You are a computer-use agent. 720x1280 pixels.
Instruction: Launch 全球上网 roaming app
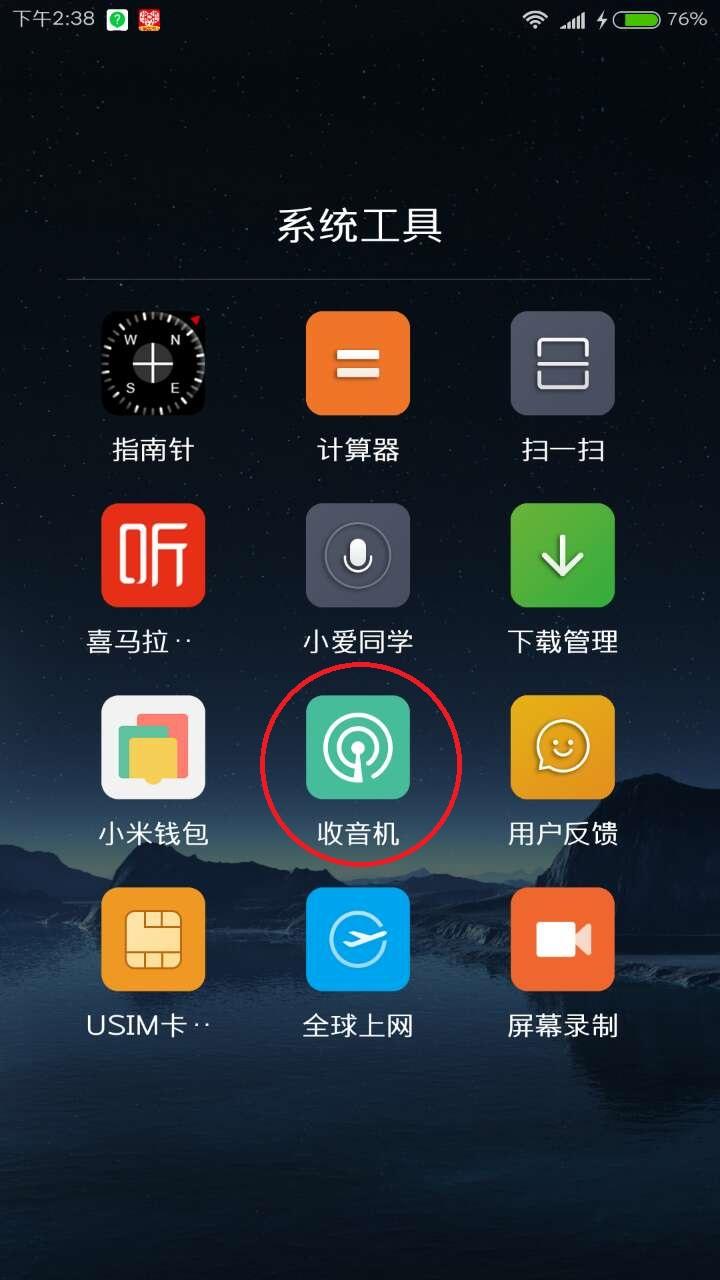click(x=358, y=939)
